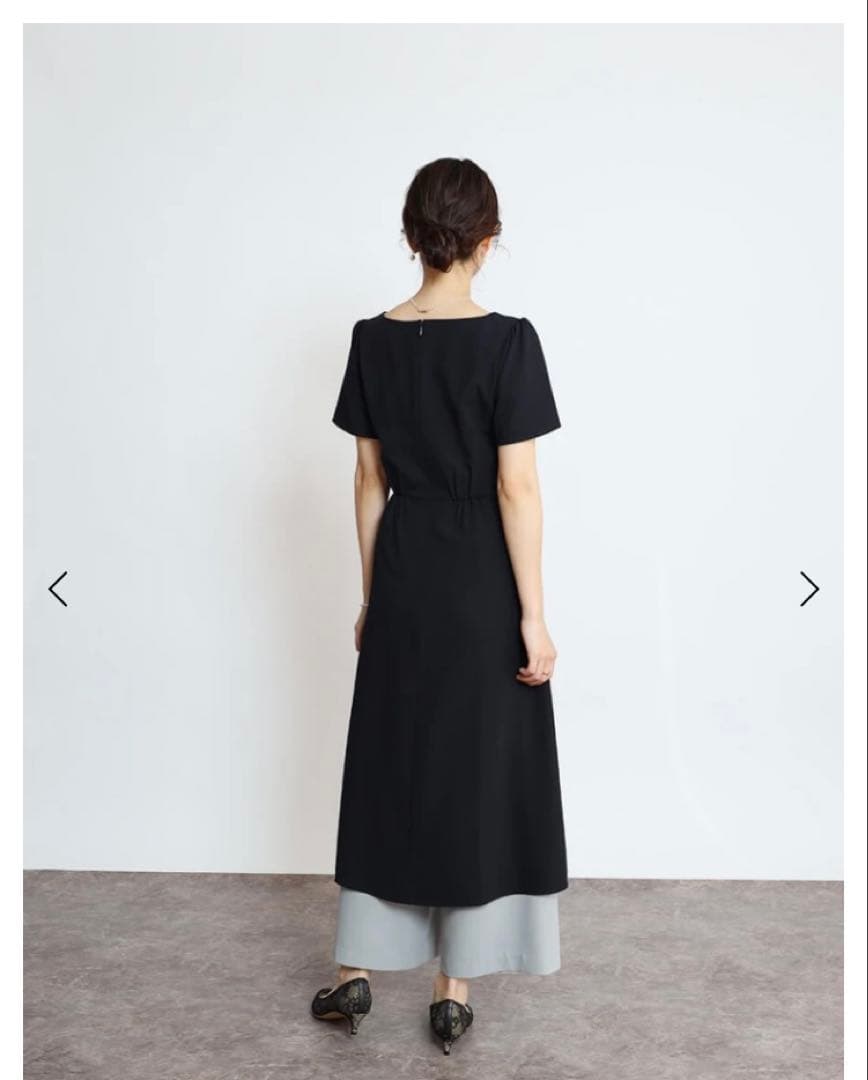Show the next product photo

pos(809,589)
